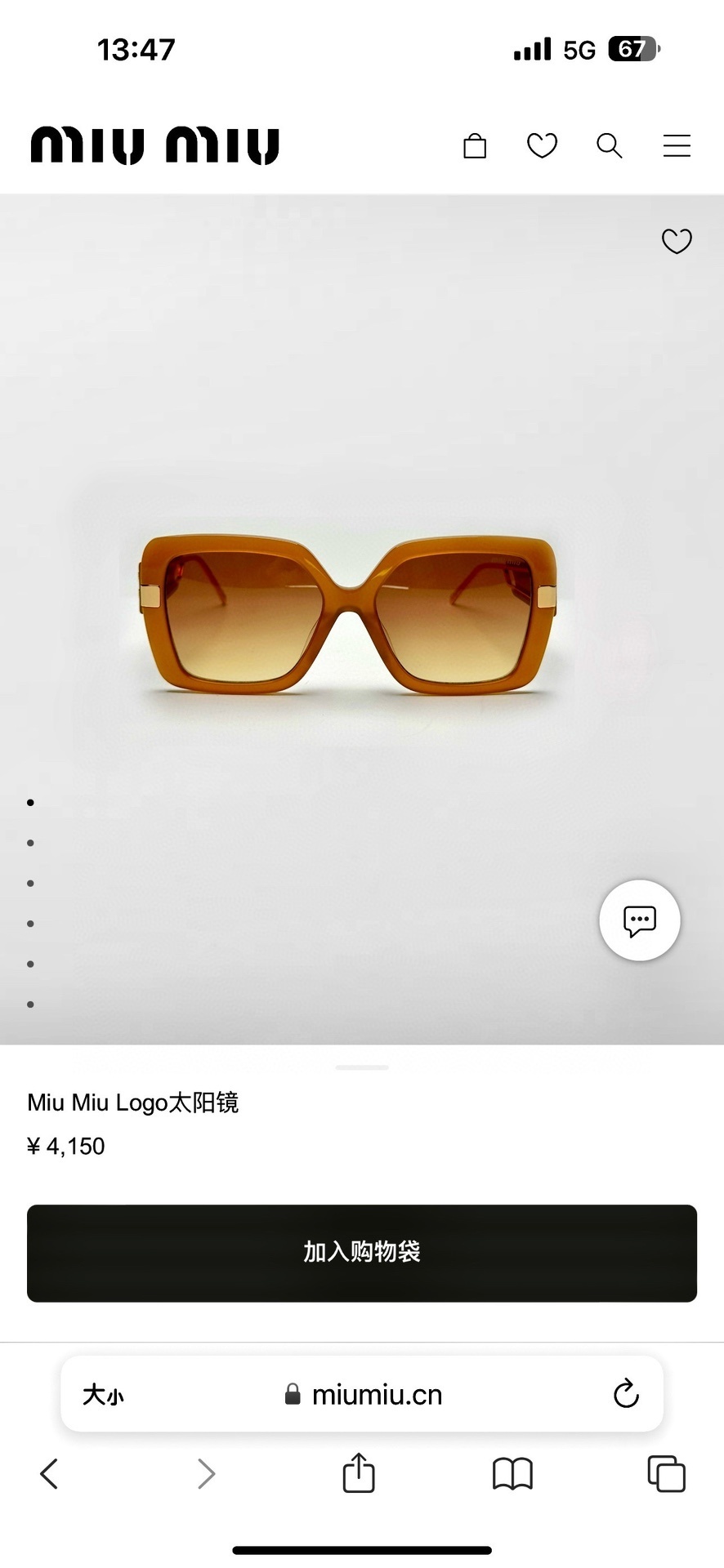The width and height of the screenshot is (724, 1568).
Task: Open the live chat bubble
Action: (640, 920)
